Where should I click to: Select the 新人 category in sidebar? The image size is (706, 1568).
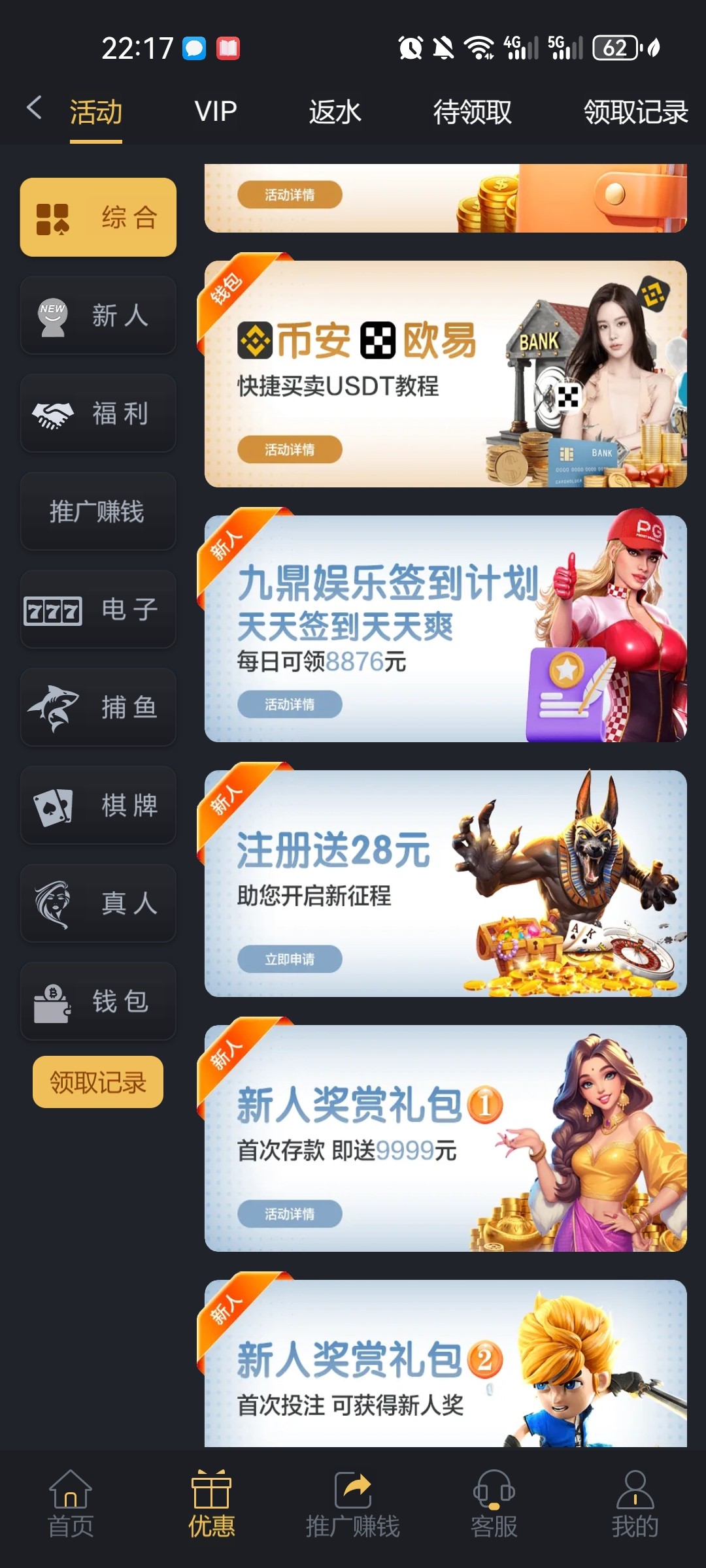click(x=98, y=315)
